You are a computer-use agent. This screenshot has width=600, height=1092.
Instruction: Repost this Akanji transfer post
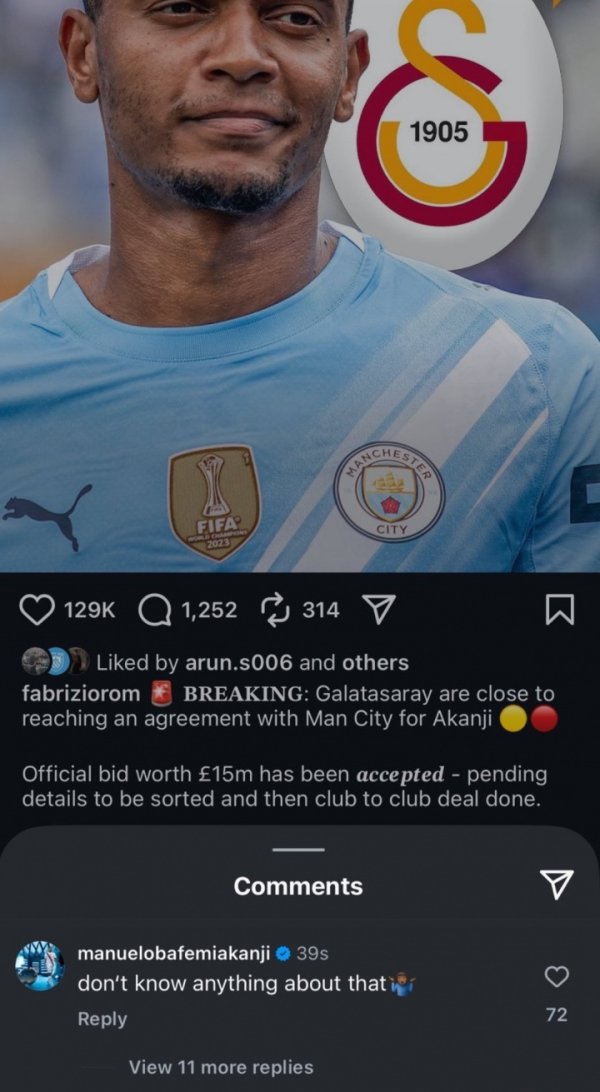point(273,609)
